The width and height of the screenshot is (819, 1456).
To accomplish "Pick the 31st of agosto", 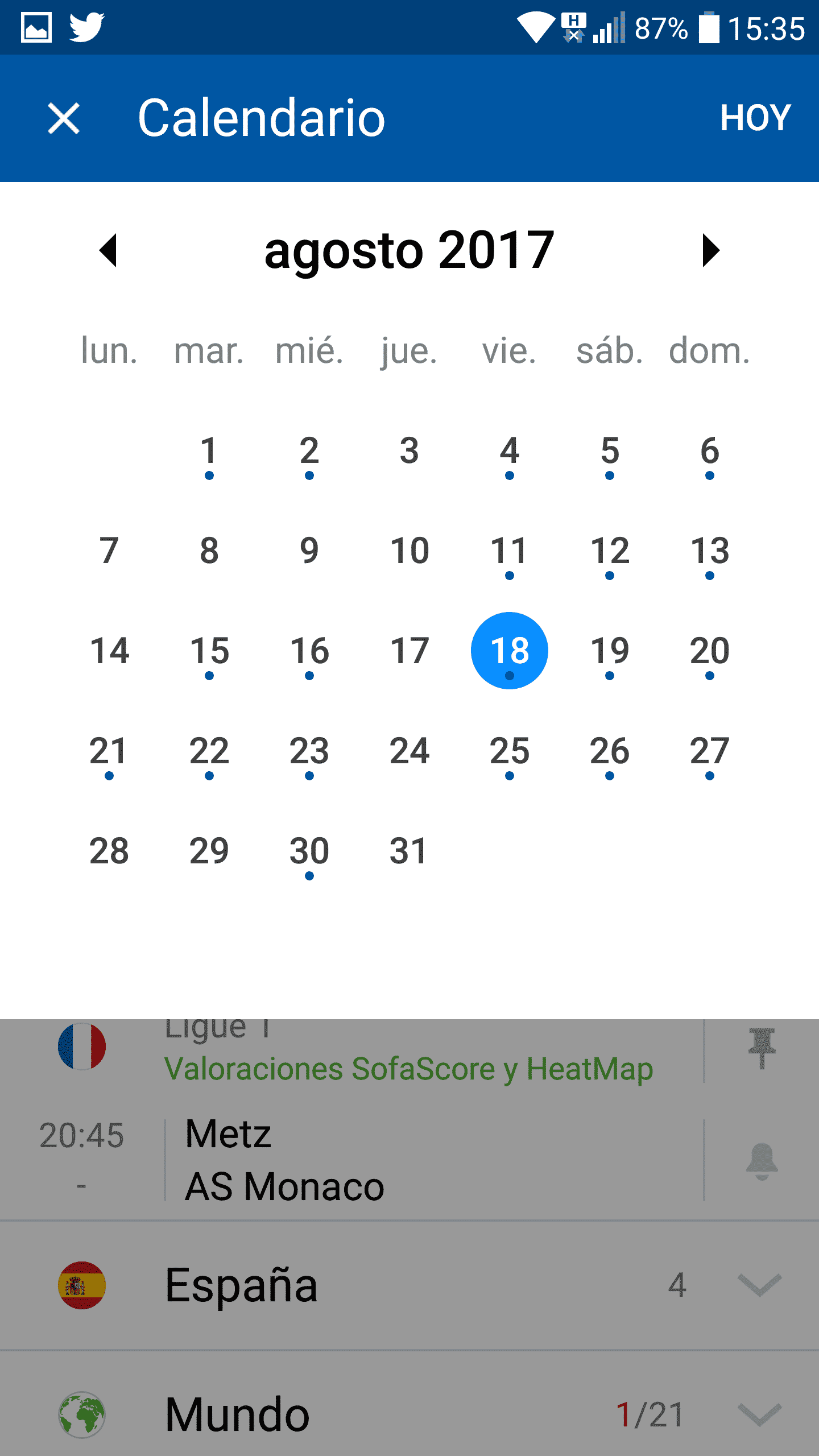I will 409,851.
